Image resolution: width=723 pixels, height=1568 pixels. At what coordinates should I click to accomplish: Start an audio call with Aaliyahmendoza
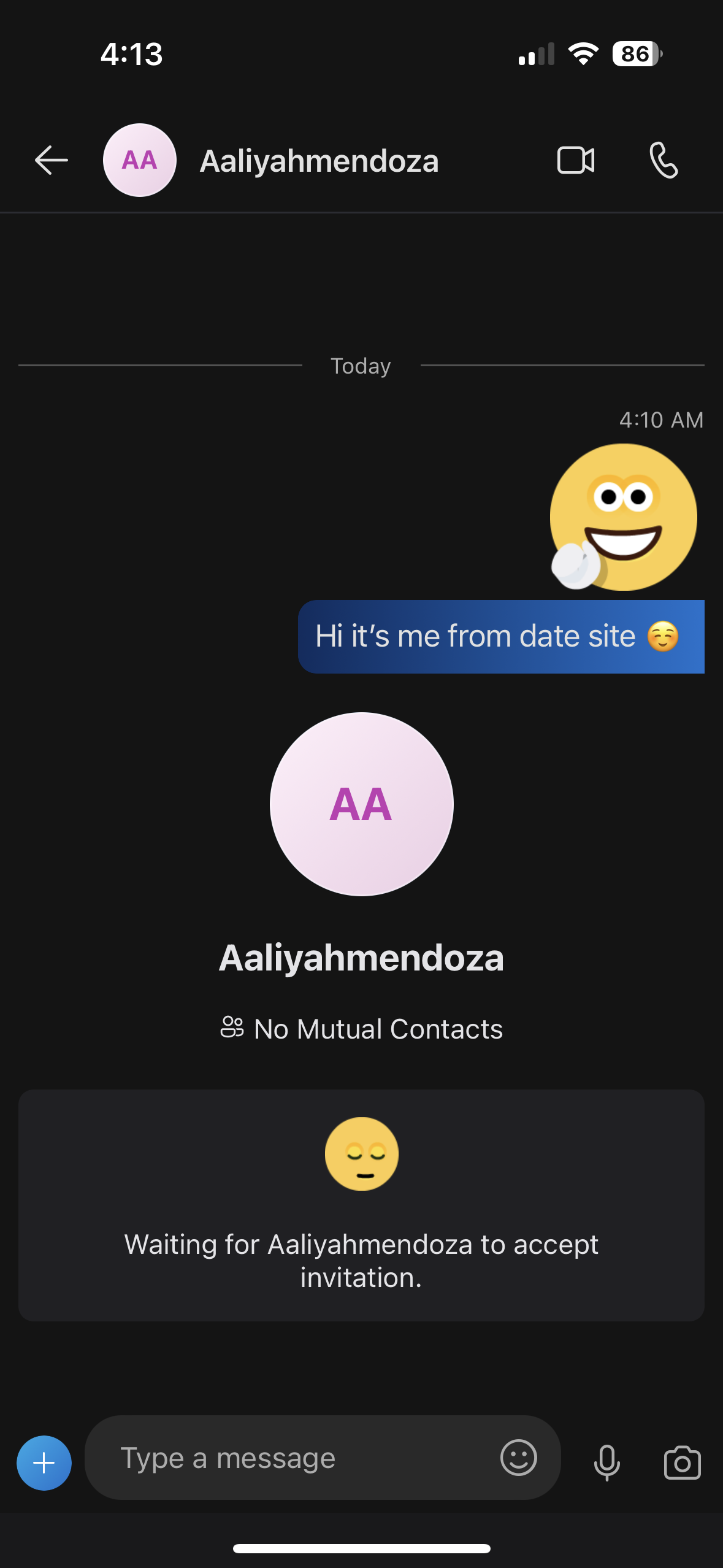(664, 161)
